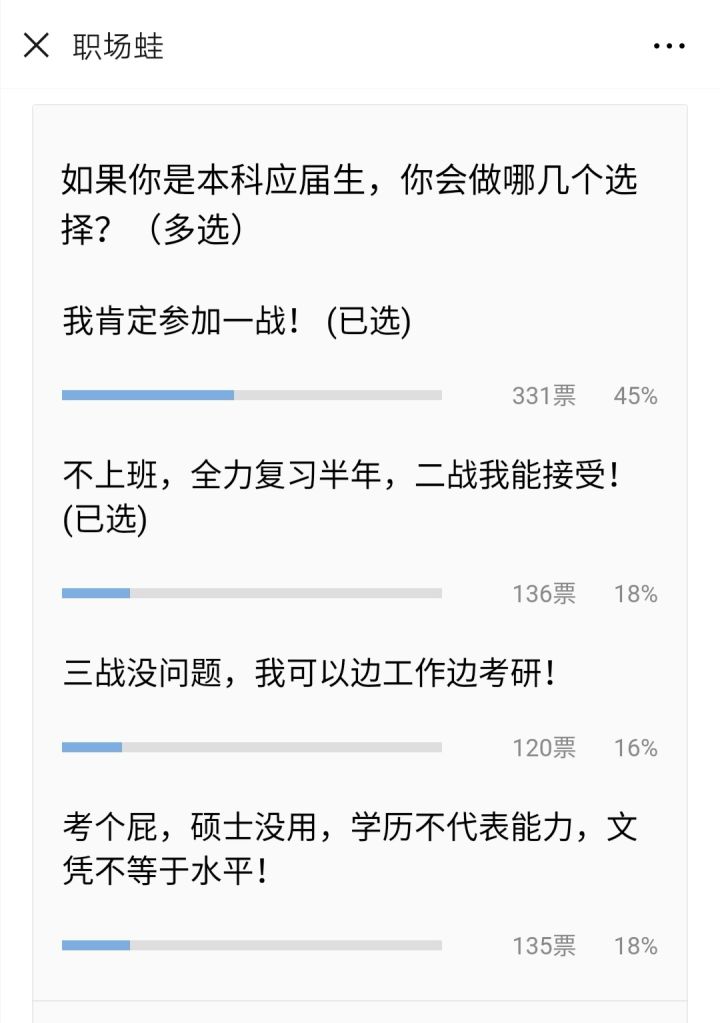Tap the progress bar under 我肯定参加一战

pyautogui.click(x=250, y=395)
